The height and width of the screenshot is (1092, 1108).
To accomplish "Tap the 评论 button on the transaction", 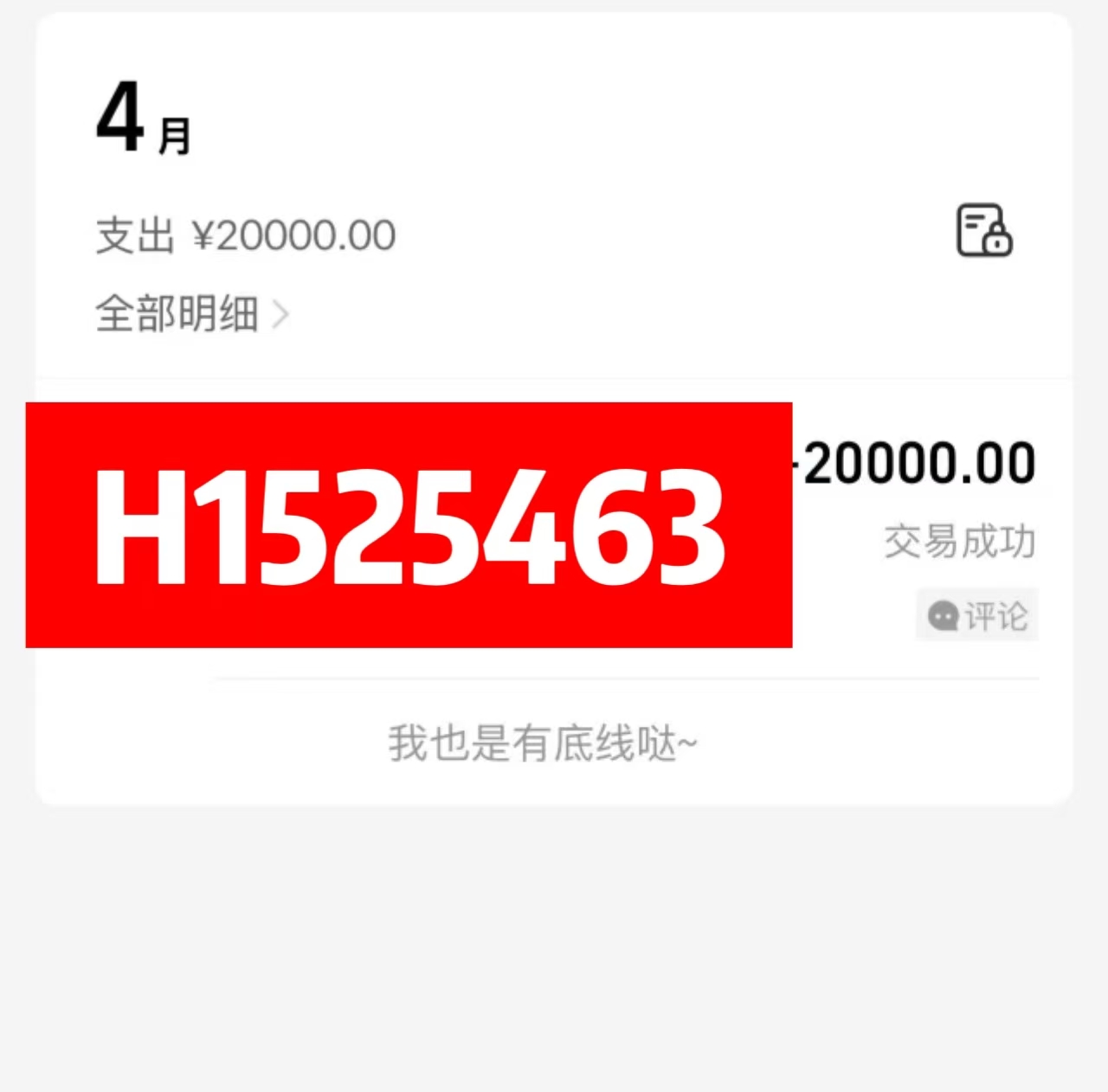I will pos(977,616).
